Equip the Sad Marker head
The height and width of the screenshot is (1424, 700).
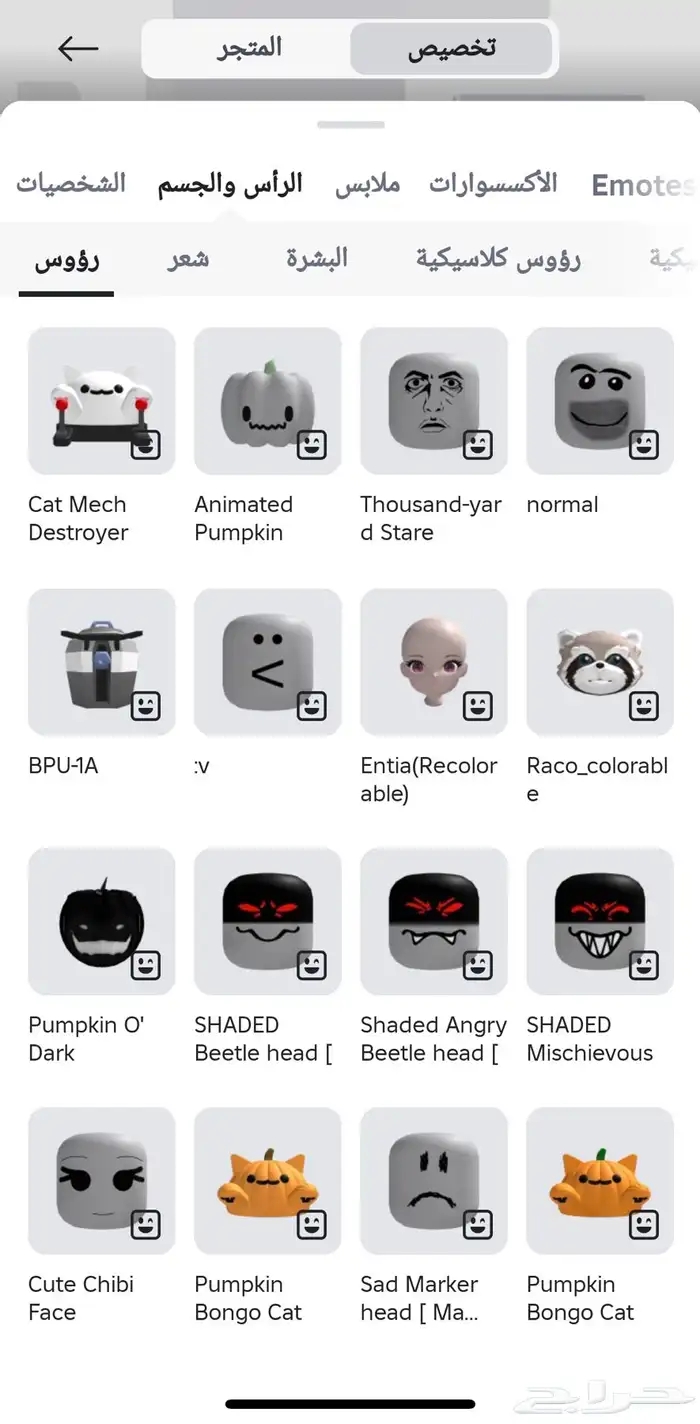(433, 1181)
